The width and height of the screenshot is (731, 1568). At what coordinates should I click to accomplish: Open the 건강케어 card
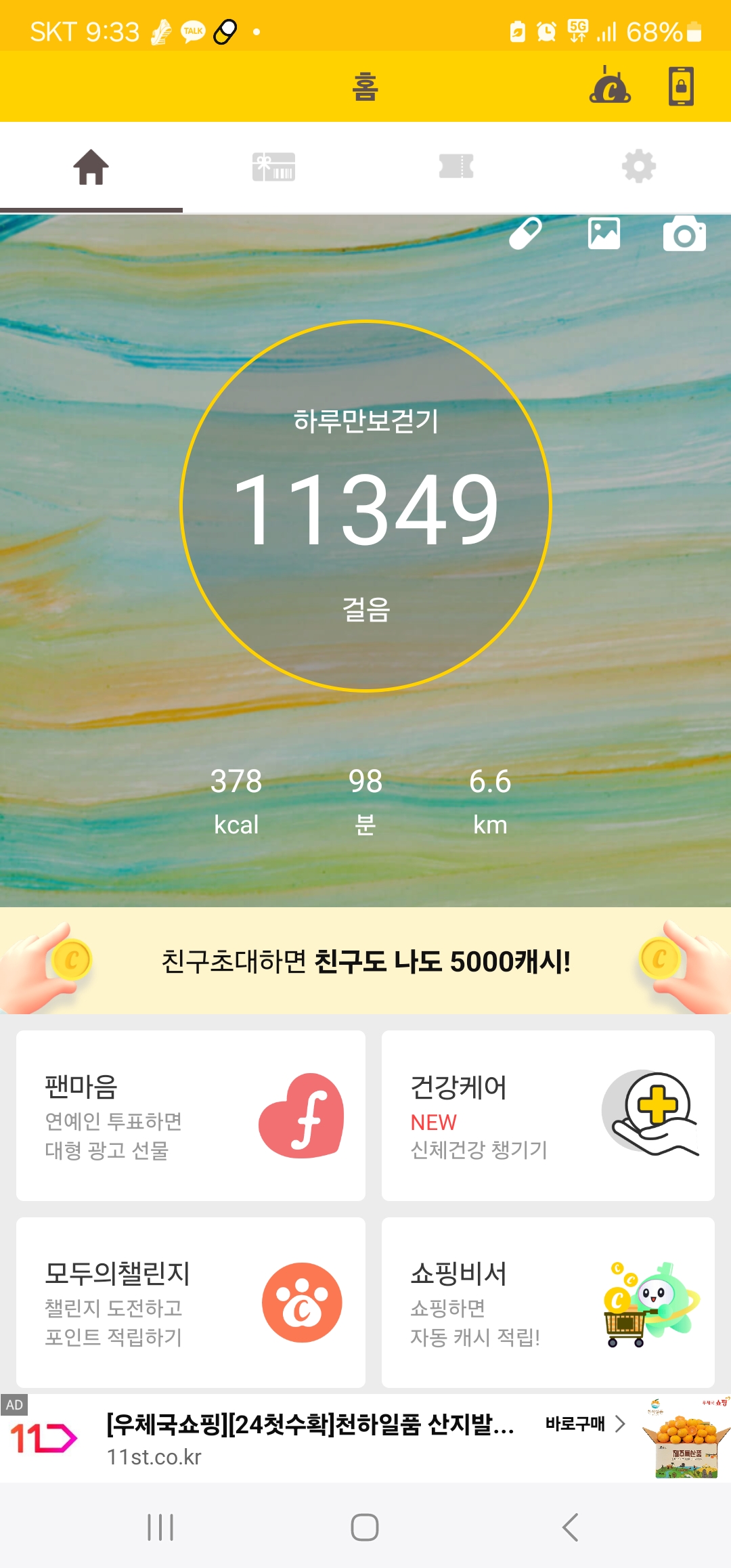548,1116
